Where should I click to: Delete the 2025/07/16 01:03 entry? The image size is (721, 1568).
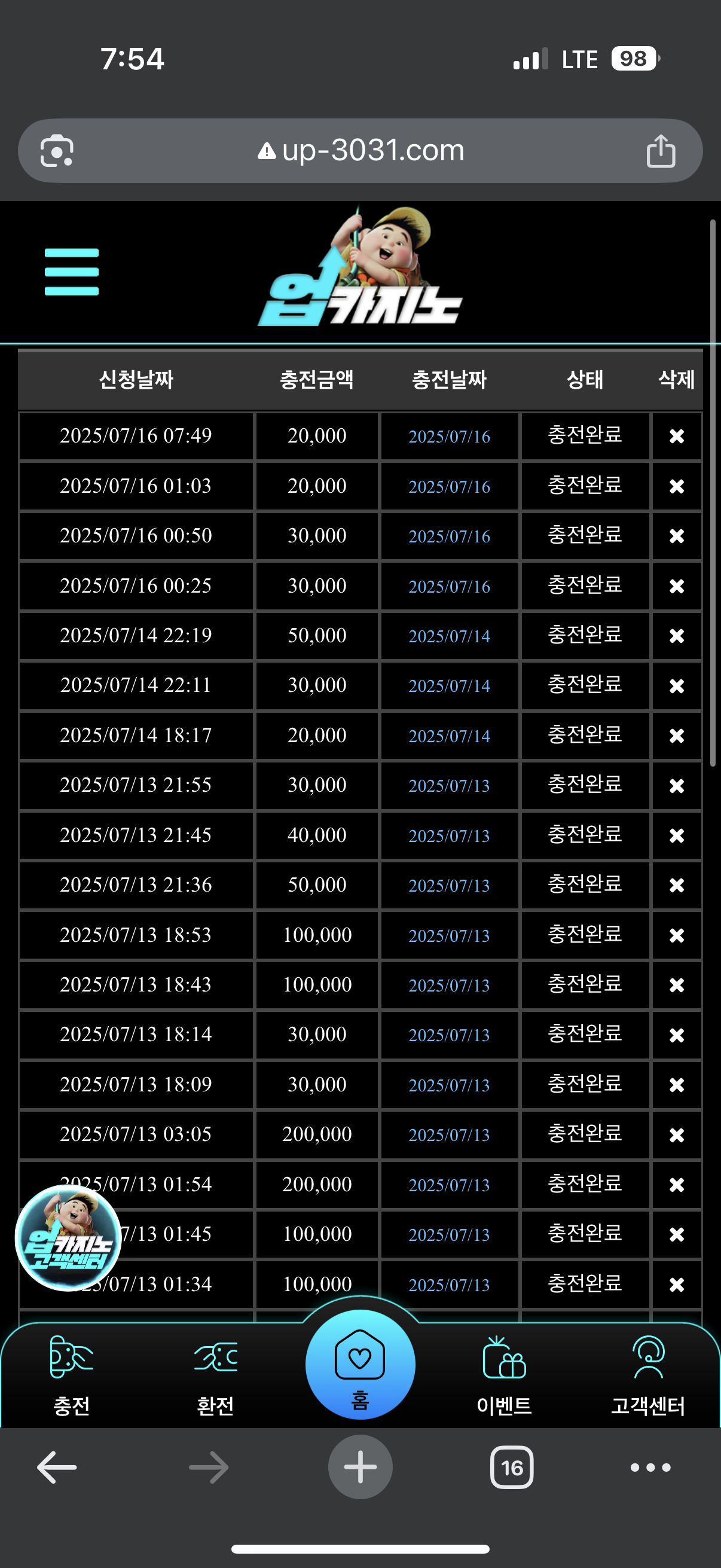point(677,486)
